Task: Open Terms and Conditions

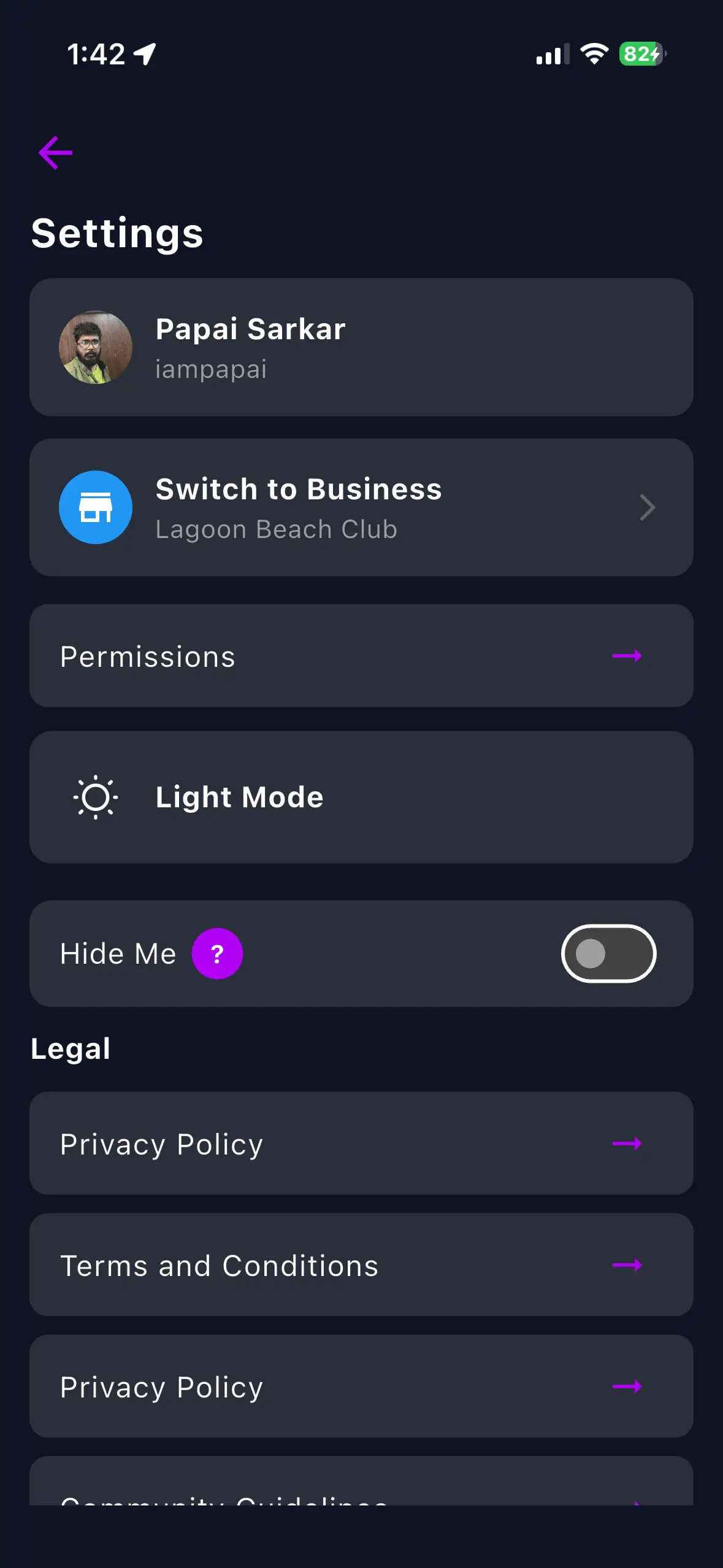Action: [361, 1265]
